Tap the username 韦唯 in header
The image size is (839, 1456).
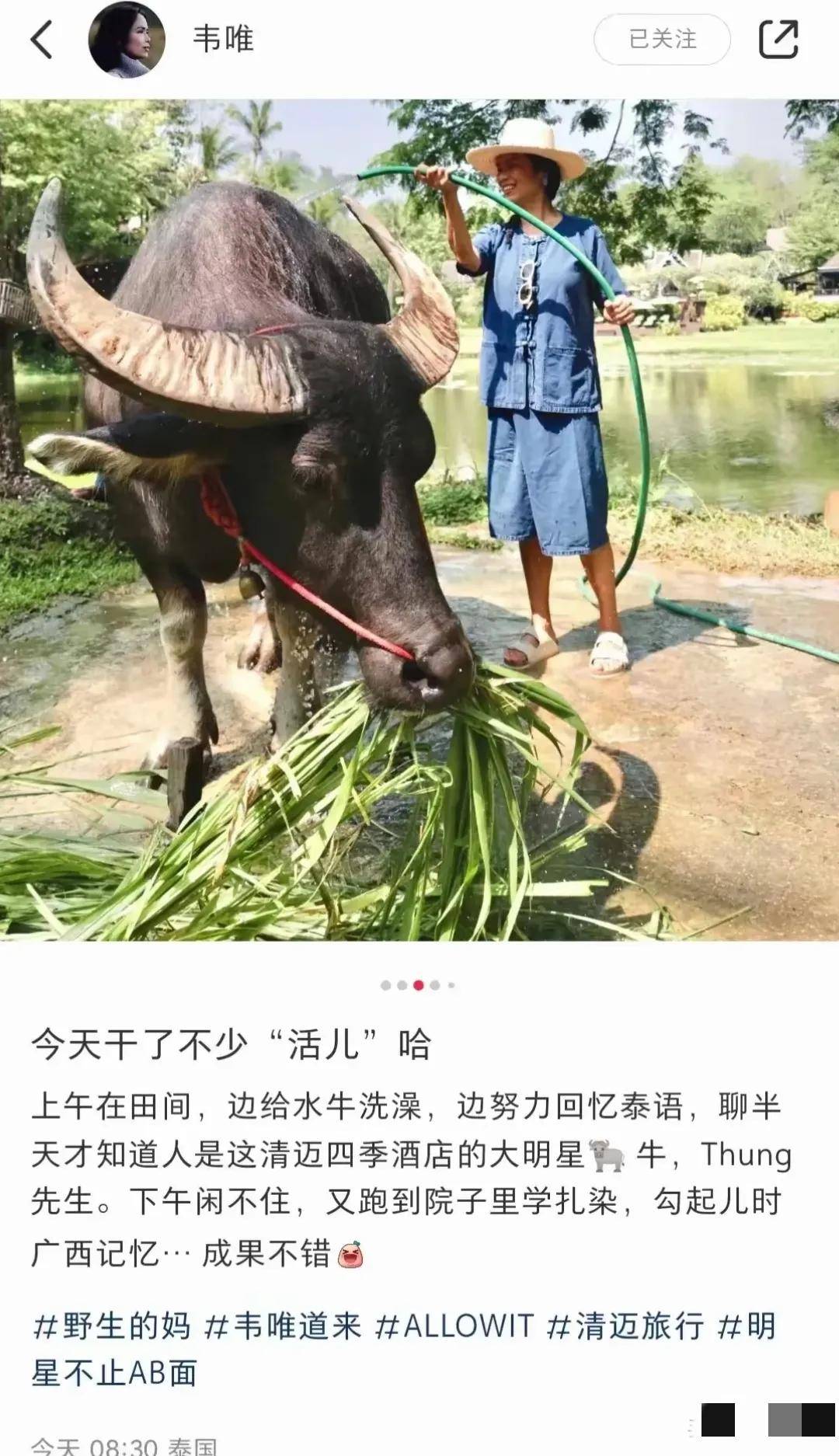223,40
